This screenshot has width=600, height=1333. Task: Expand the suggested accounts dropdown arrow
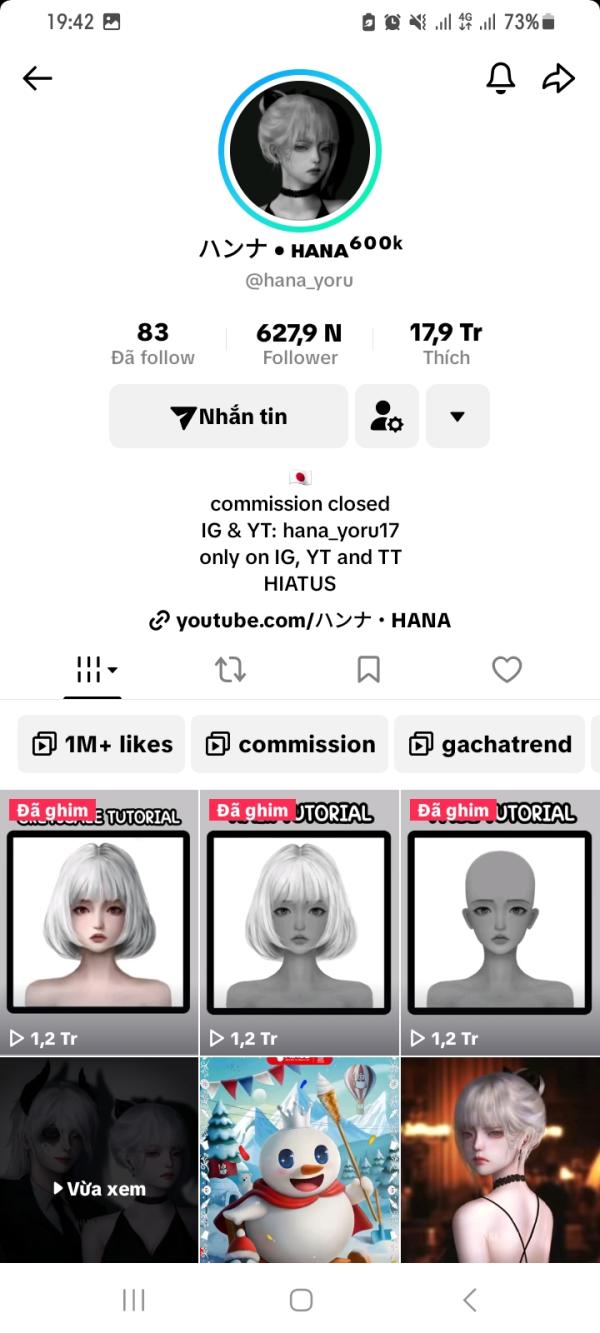458,416
